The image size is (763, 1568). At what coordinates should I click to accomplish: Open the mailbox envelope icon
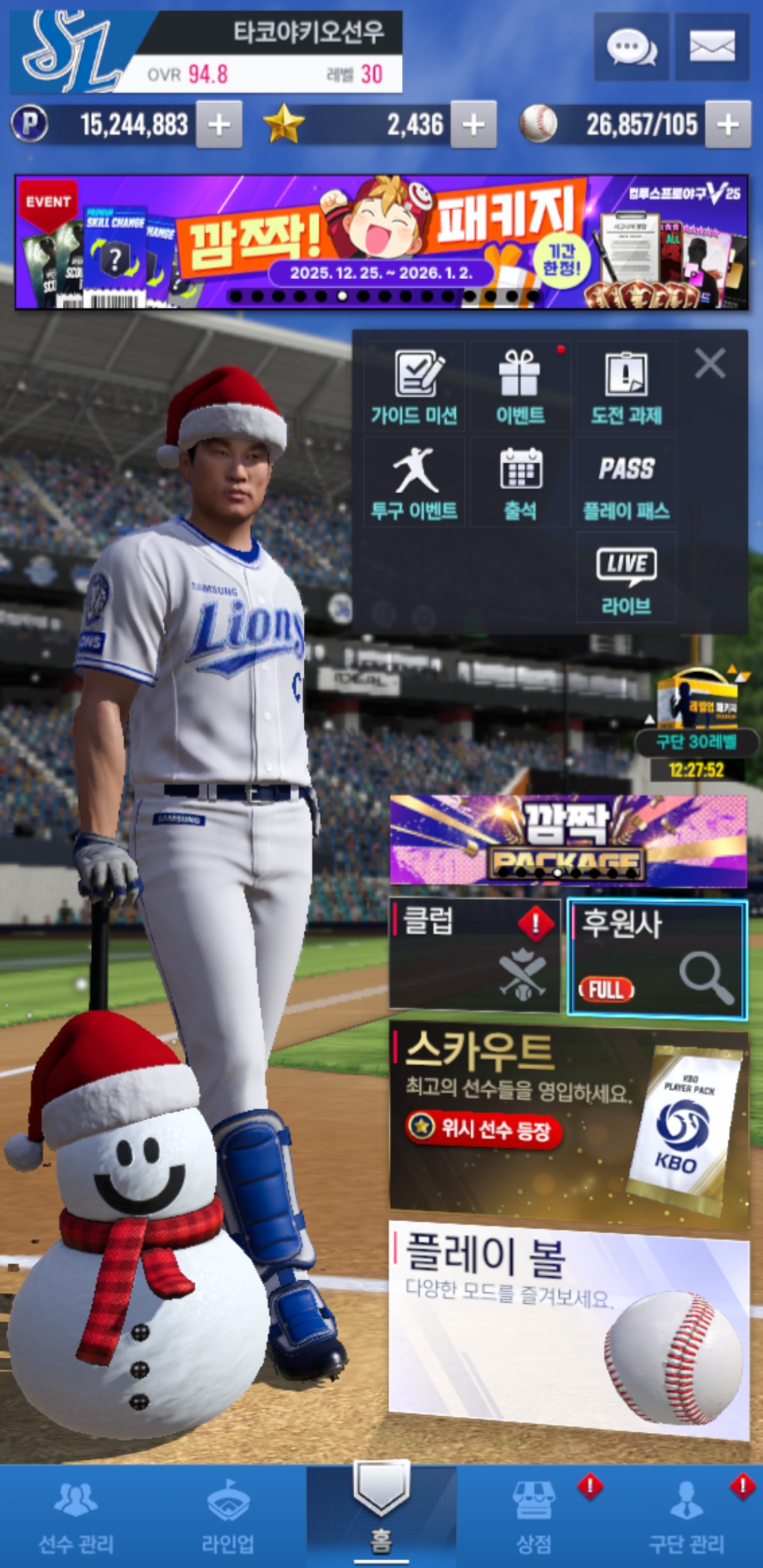click(711, 47)
